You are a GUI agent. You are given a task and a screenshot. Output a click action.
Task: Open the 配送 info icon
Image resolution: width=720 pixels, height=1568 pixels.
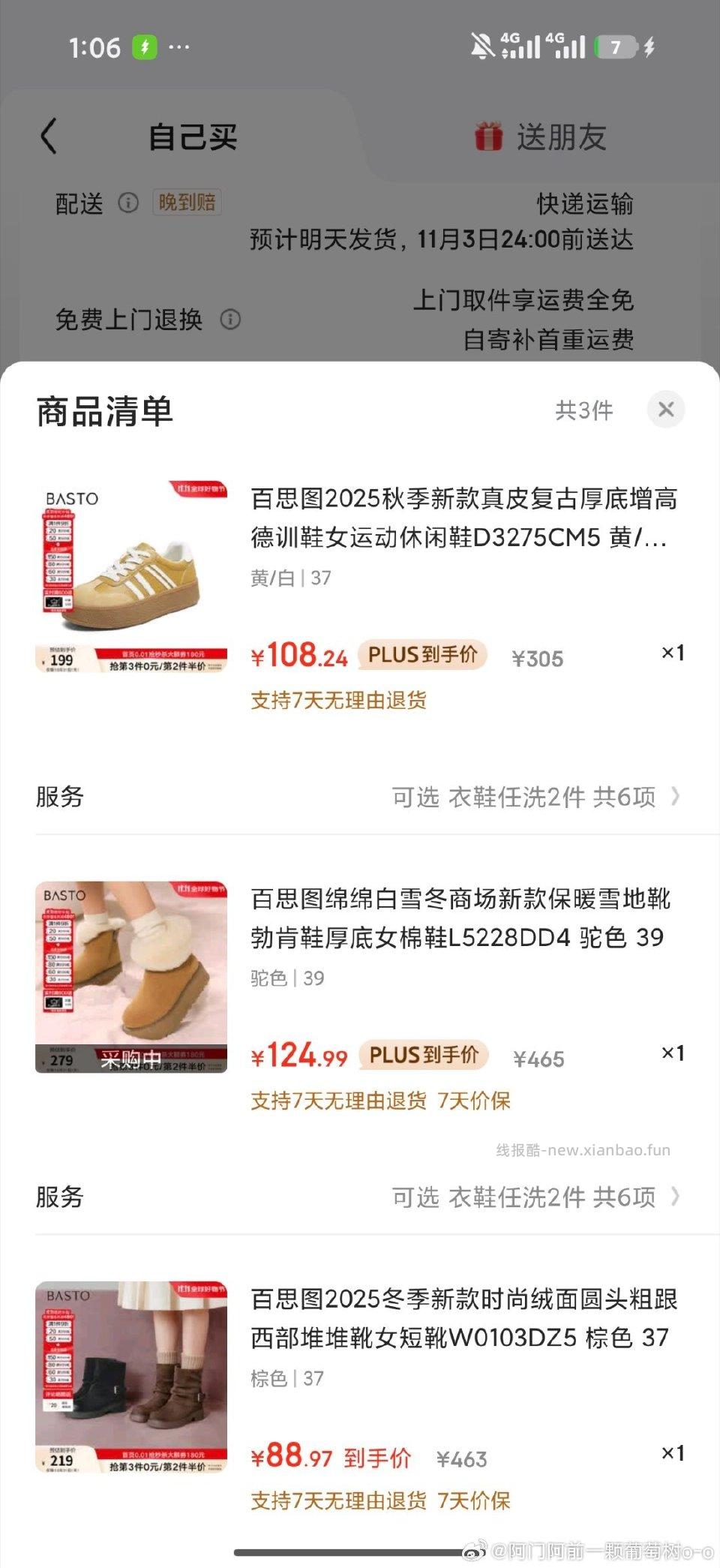point(129,203)
